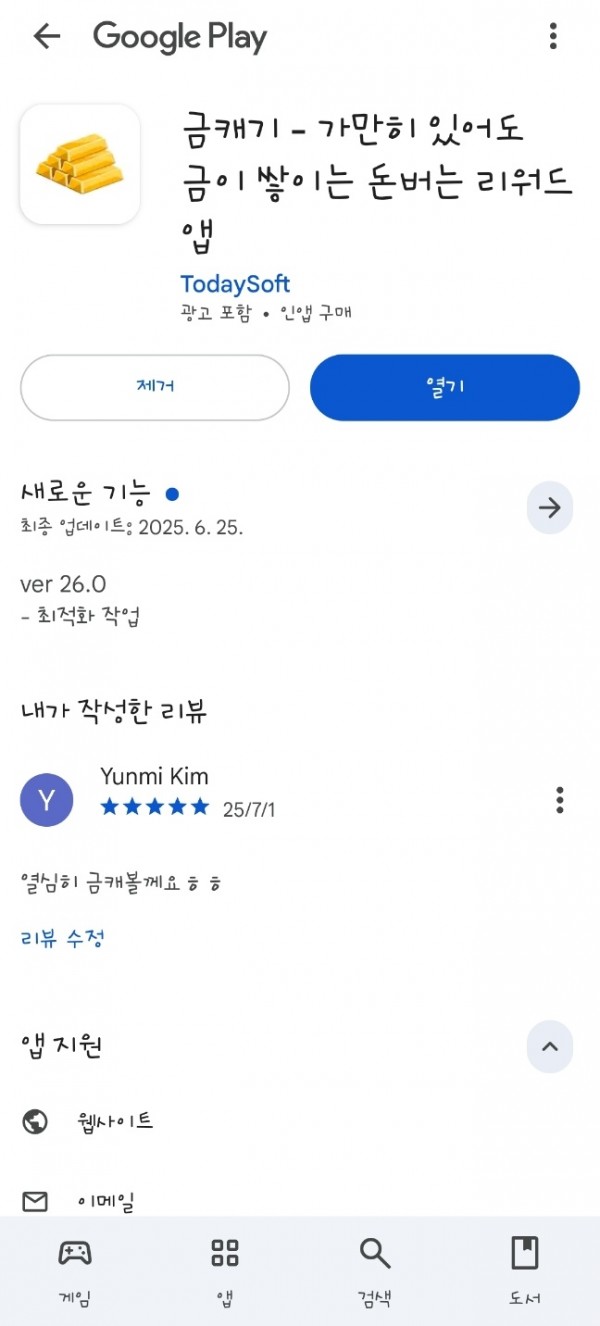Switch to the 게임 tab

click(75, 1271)
